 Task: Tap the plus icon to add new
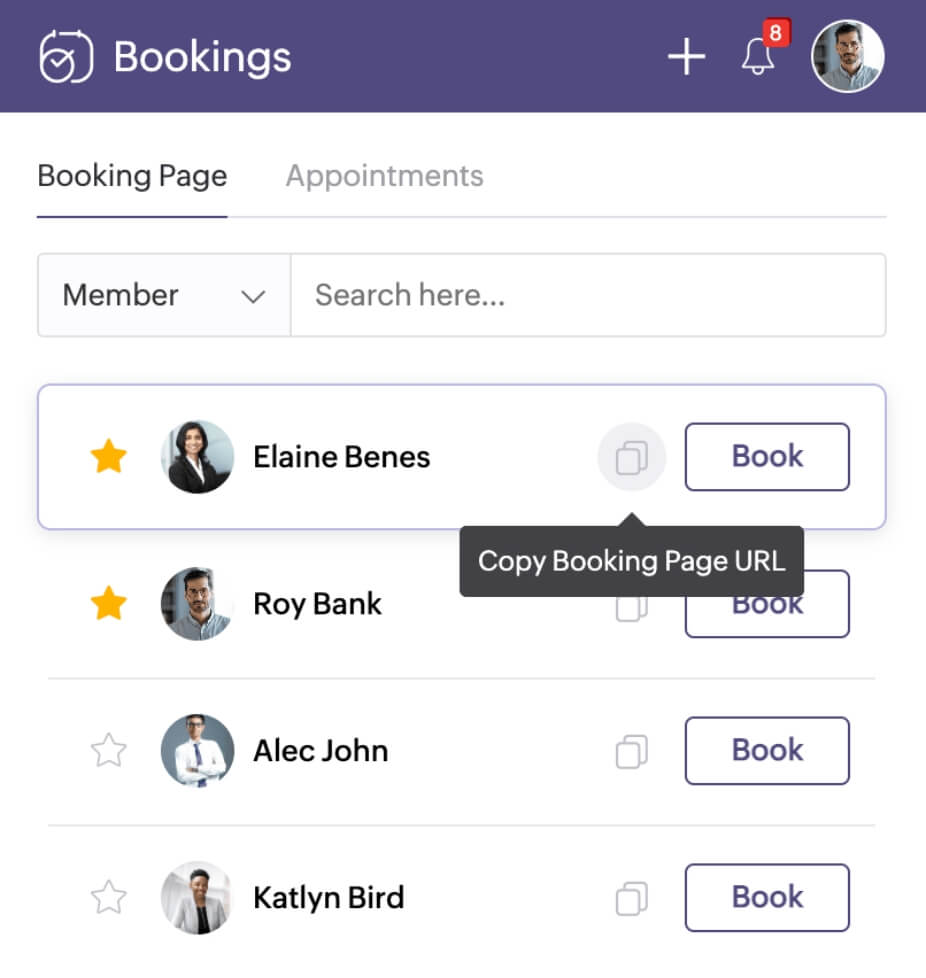tap(686, 57)
